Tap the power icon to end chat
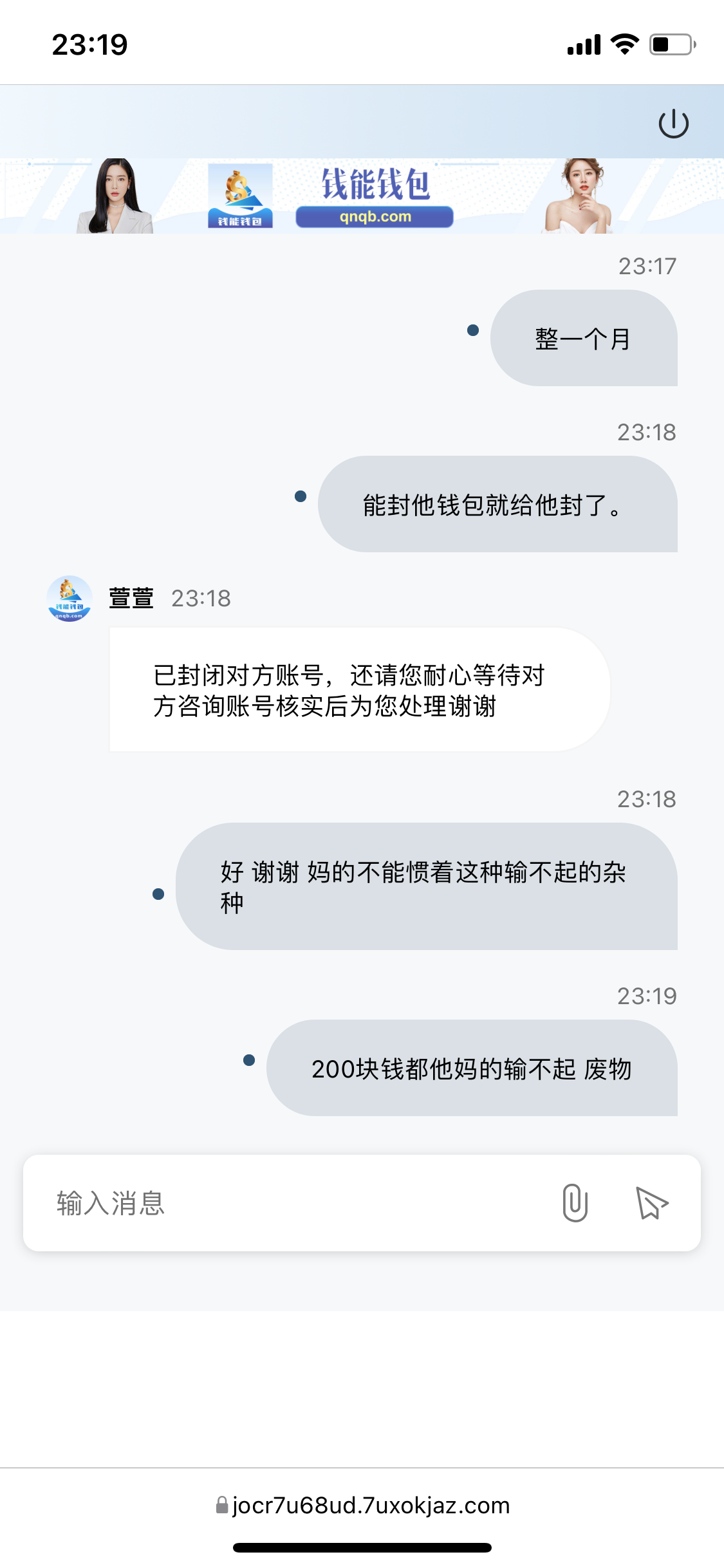This screenshot has width=724, height=1568. click(x=673, y=124)
